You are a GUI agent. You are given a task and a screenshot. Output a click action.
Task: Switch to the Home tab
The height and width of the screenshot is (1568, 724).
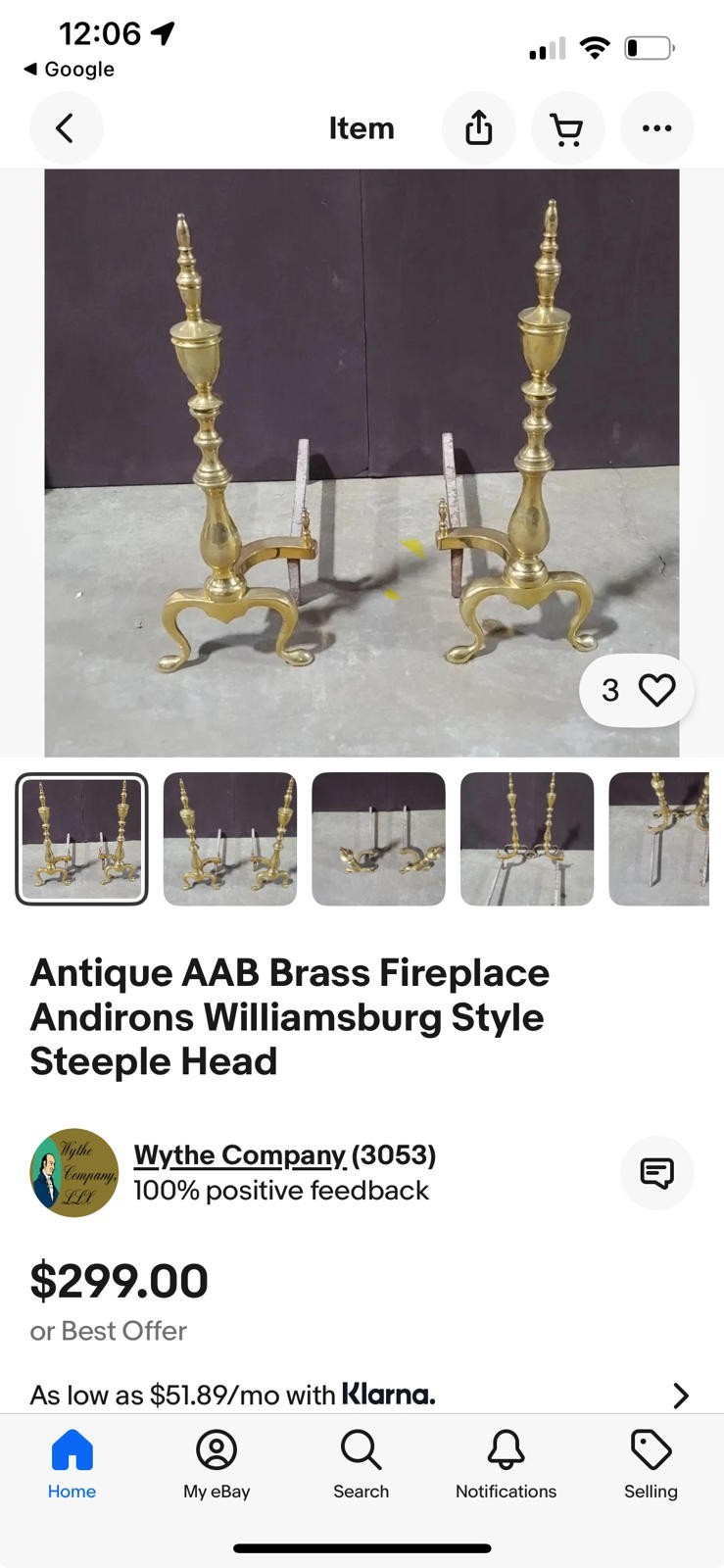click(x=72, y=1465)
